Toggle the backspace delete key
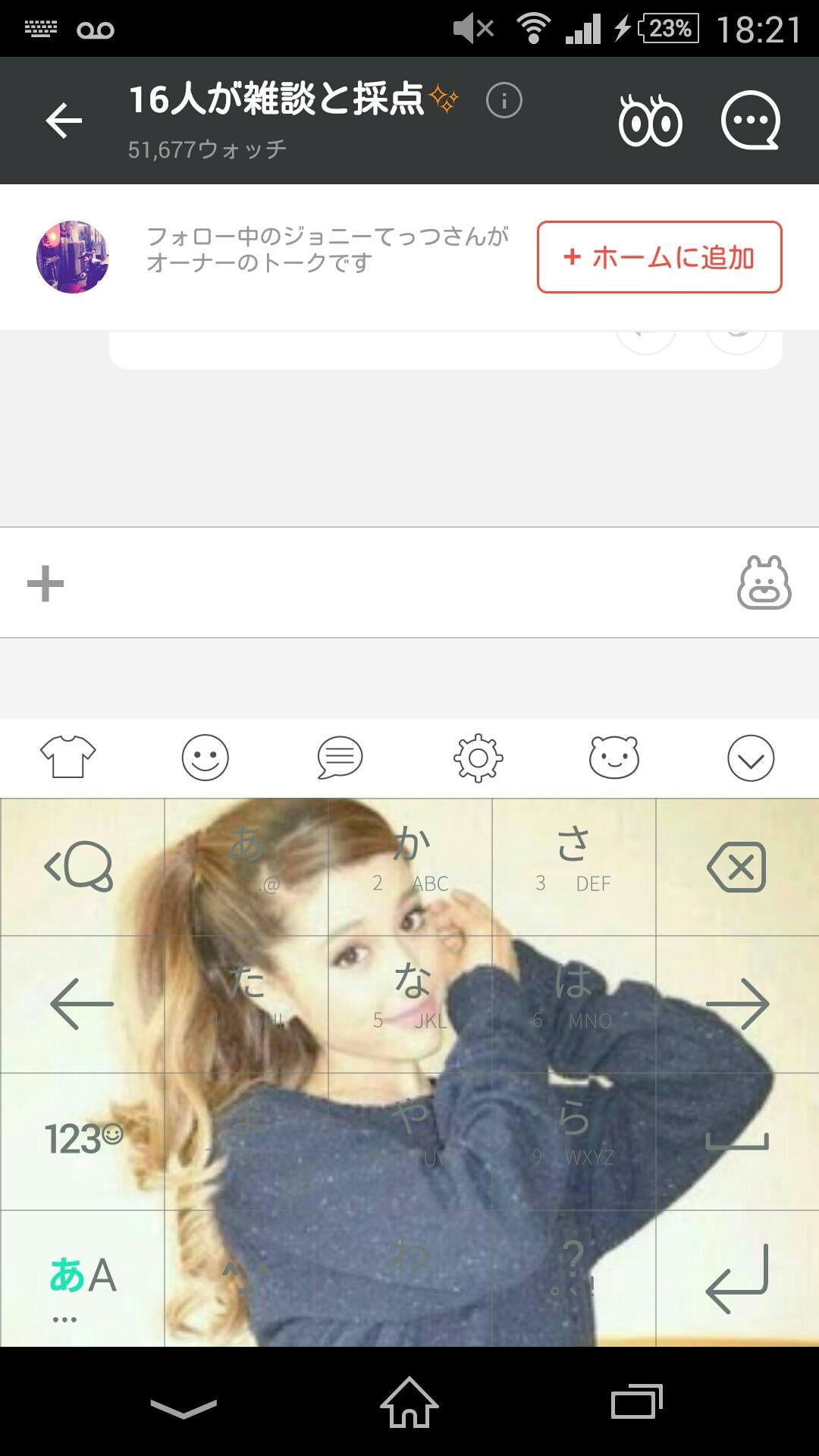 (x=736, y=868)
